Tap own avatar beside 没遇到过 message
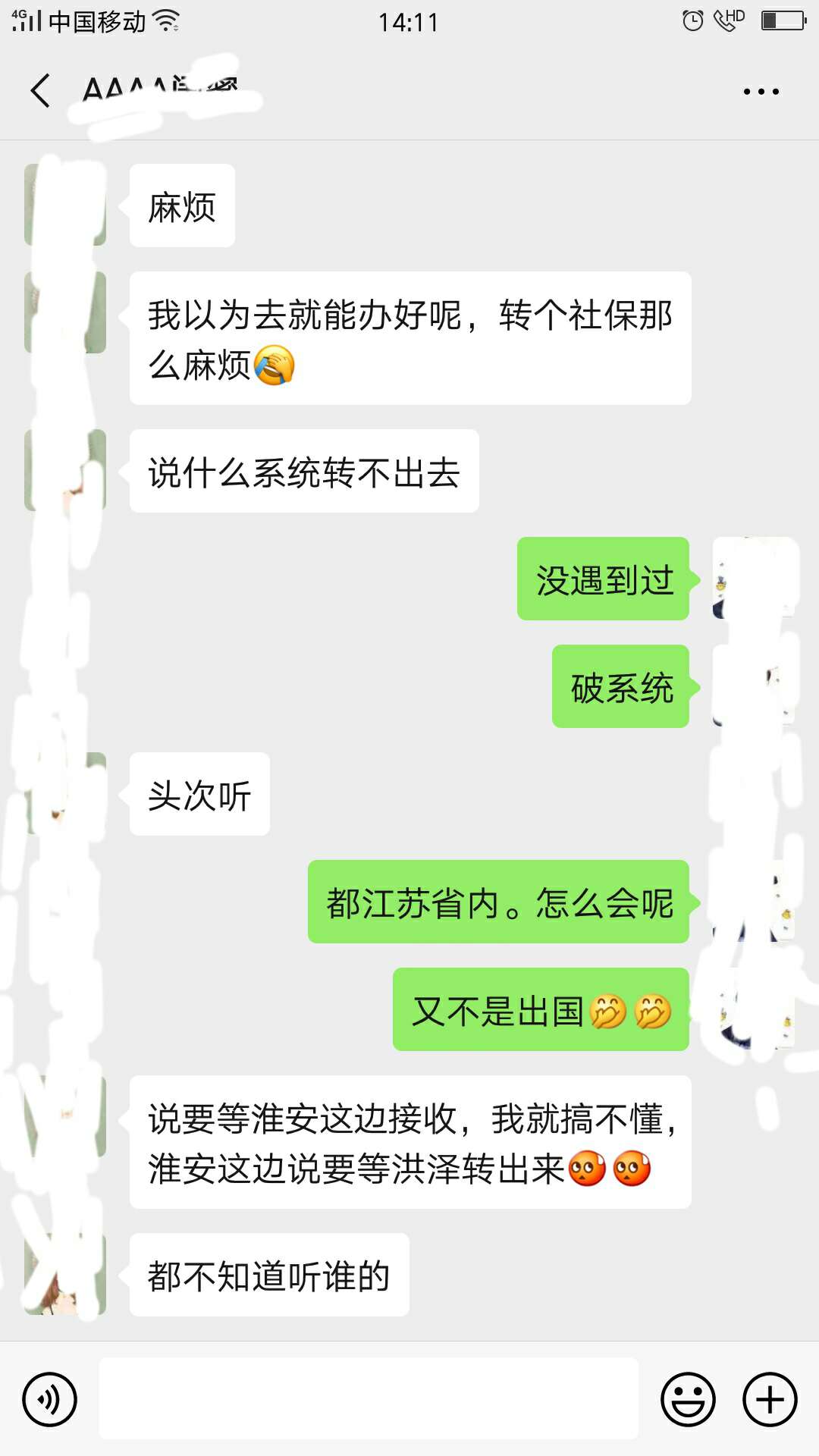Image resolution: width=819 pixels, height=1456 pixels. [x=754, y=578]
